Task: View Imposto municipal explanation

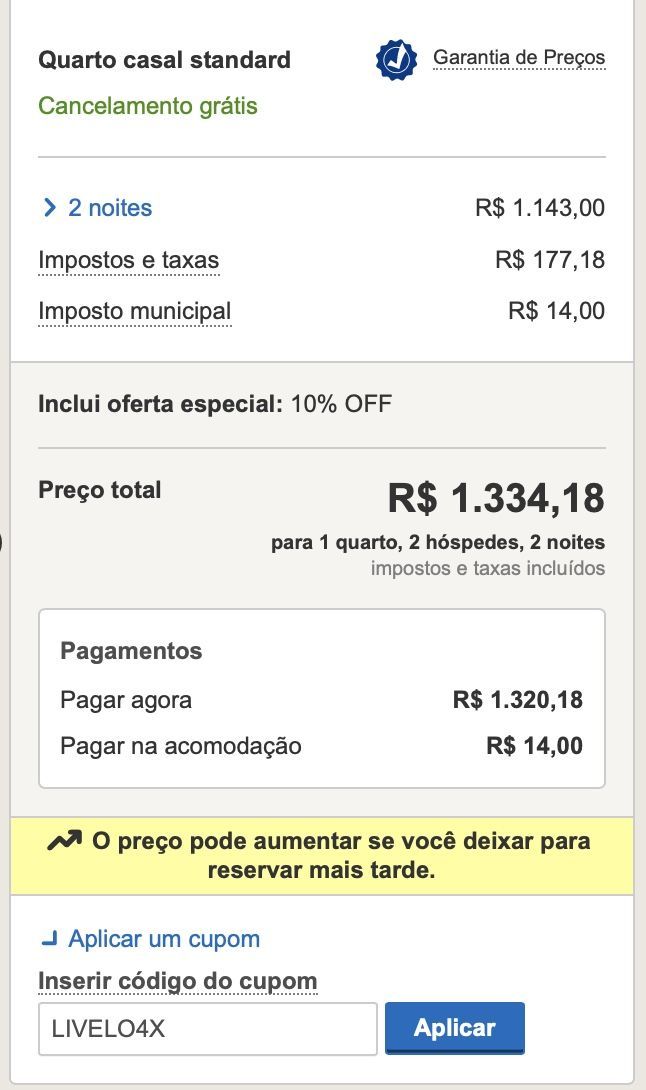Action: coord(135,311)
